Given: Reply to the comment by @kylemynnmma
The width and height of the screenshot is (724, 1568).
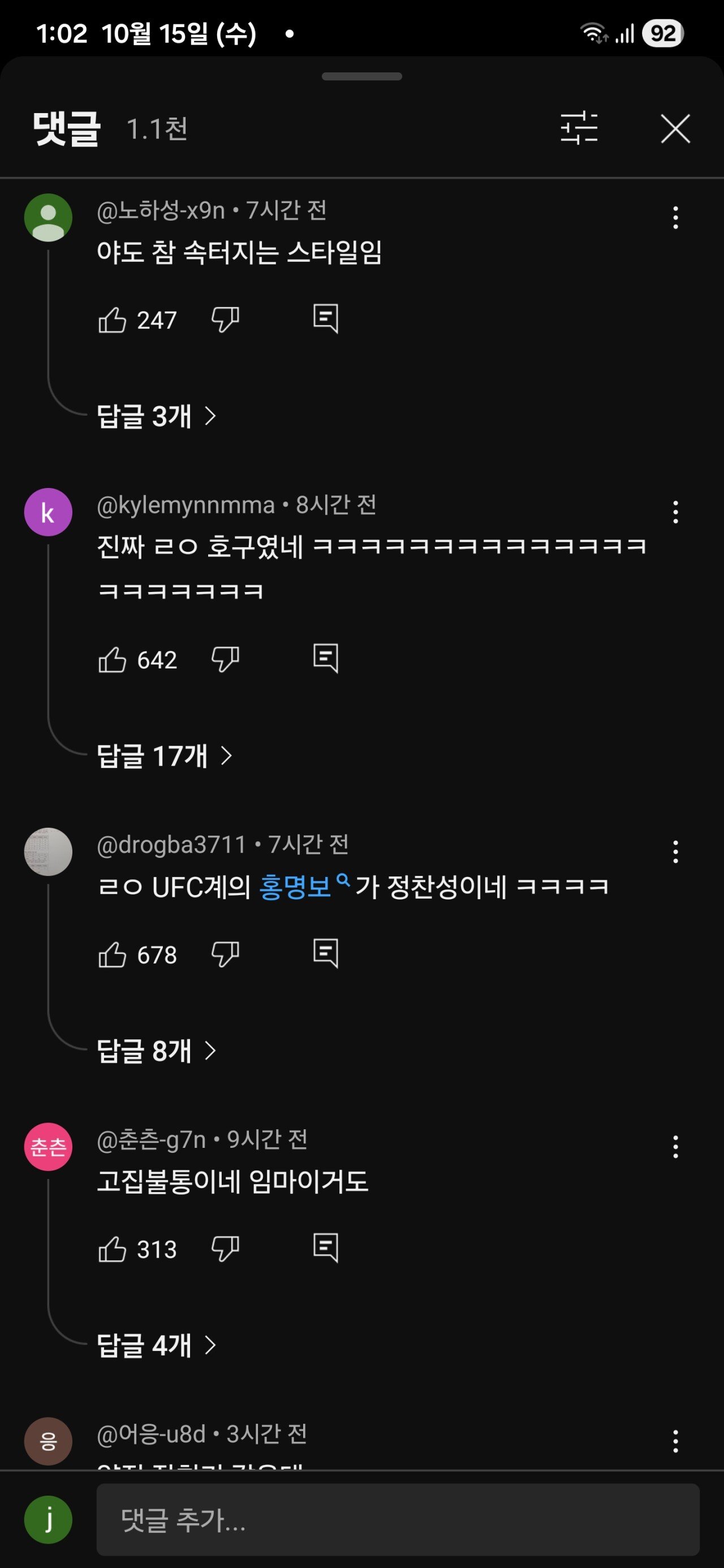Looking at the screenshot, I should pos(326,659).
